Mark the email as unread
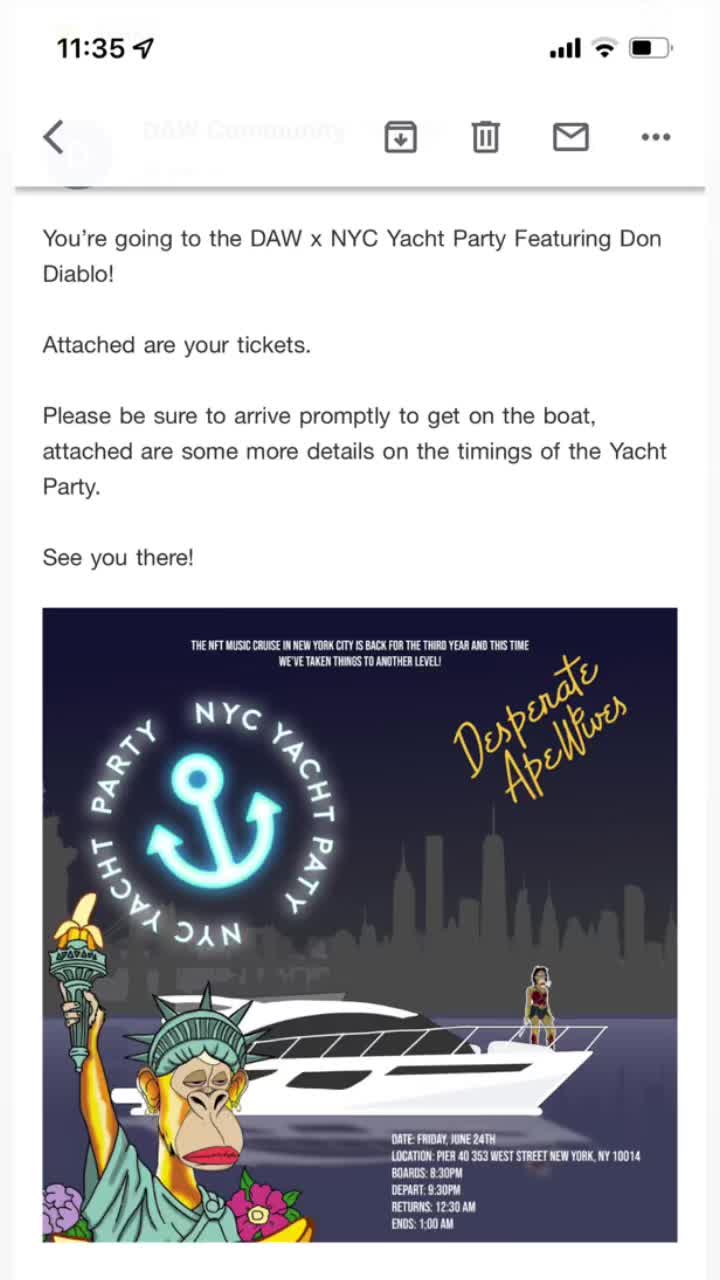 (570, 137)
